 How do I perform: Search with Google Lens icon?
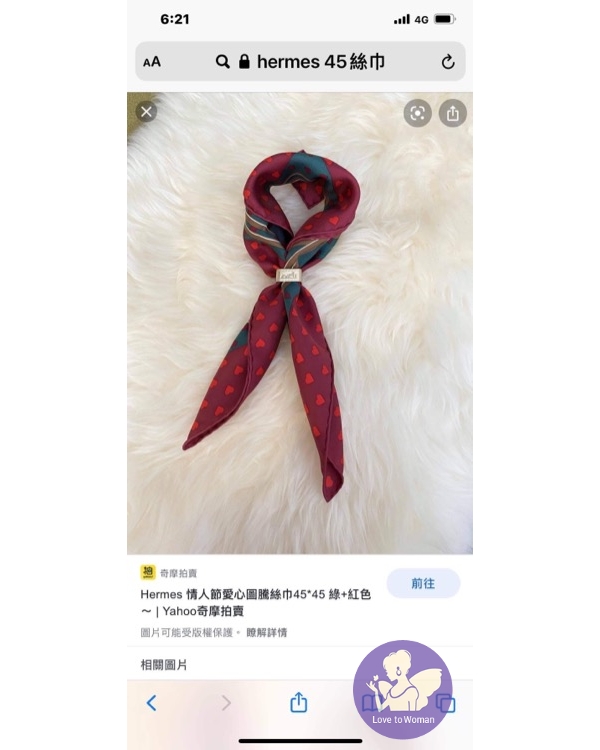click(418, 113)
